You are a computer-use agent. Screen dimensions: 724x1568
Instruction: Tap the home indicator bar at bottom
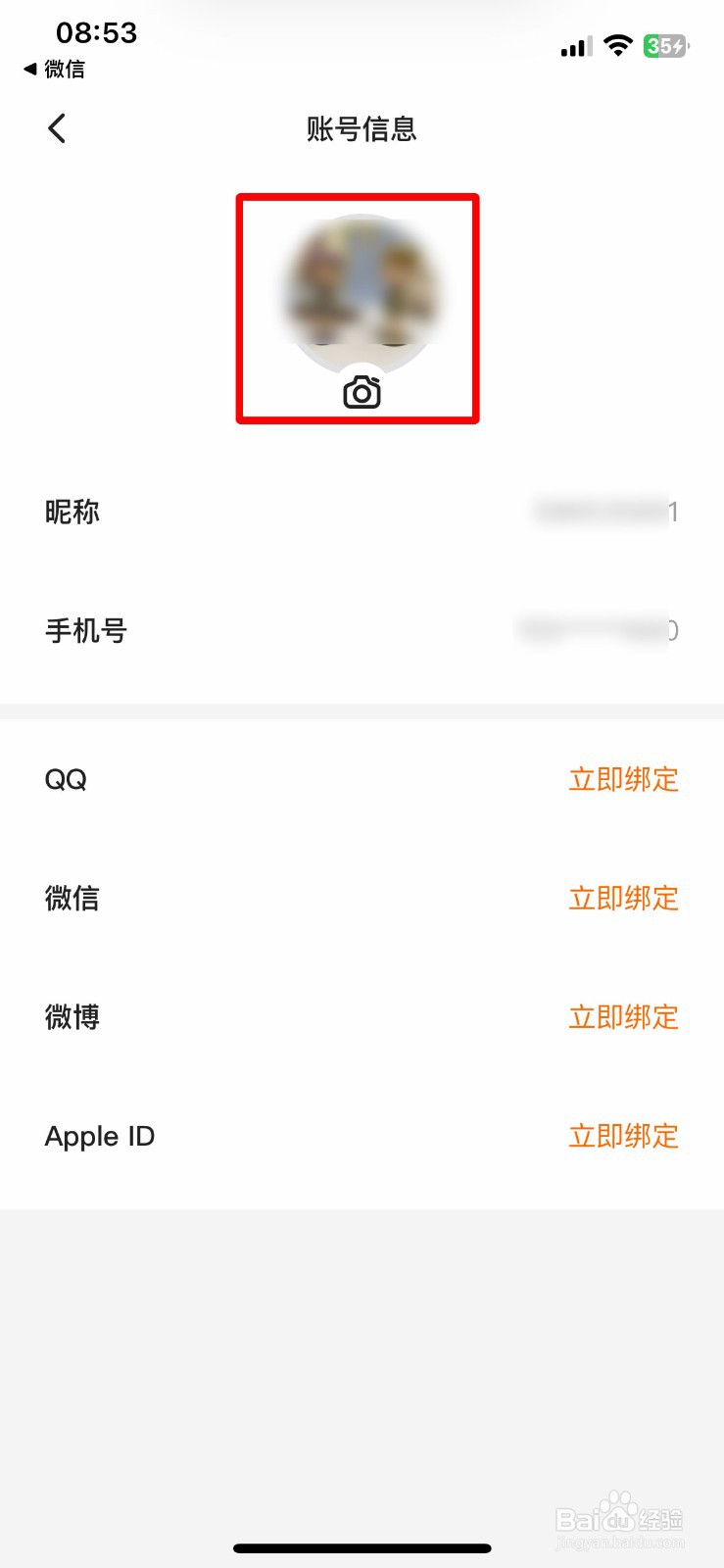362,1548
